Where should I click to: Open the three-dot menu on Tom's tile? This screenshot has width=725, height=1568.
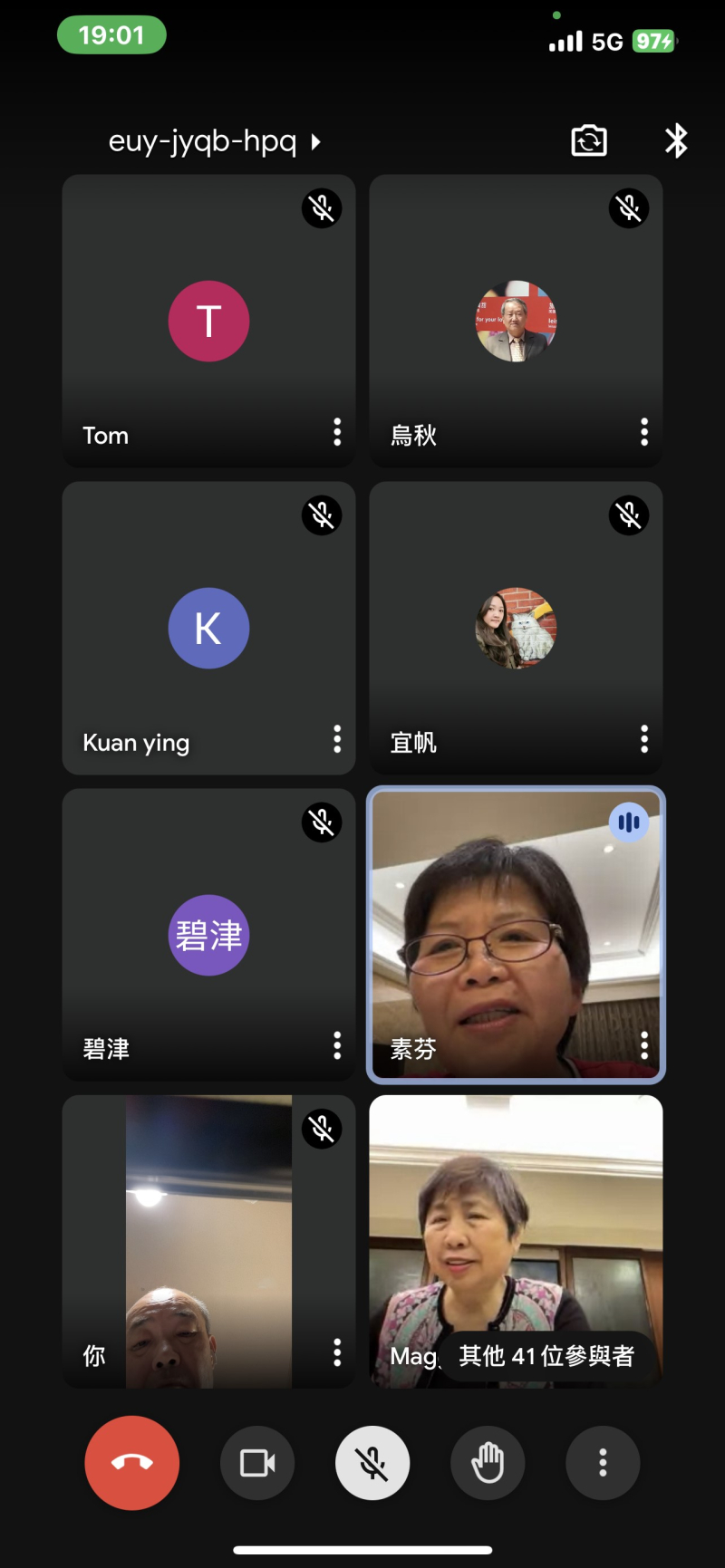(337, 432)
